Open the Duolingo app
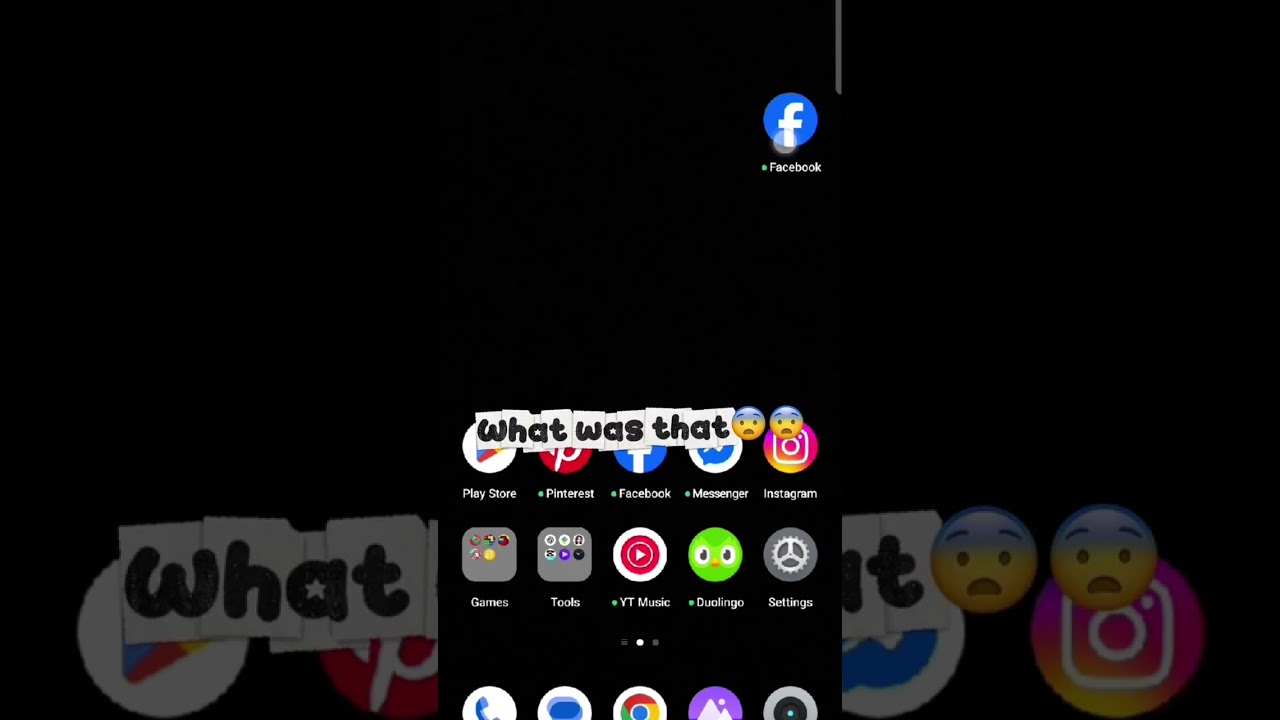This screenshot has height=720, width=1280. pos(715,555)
